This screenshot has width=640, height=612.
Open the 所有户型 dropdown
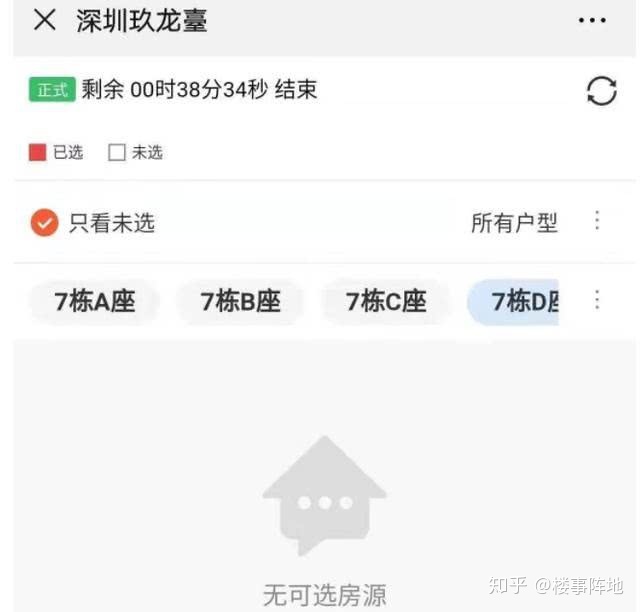[514, 222]
